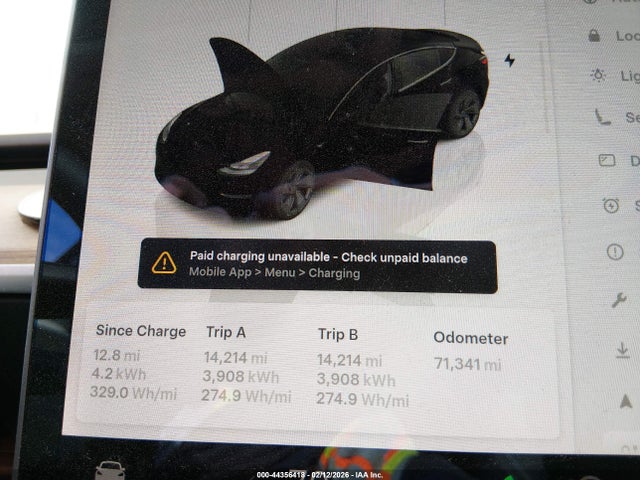Open the Locks menu
Screen dimensions: 640x480
pyautogui.click(x=611, y=35)
